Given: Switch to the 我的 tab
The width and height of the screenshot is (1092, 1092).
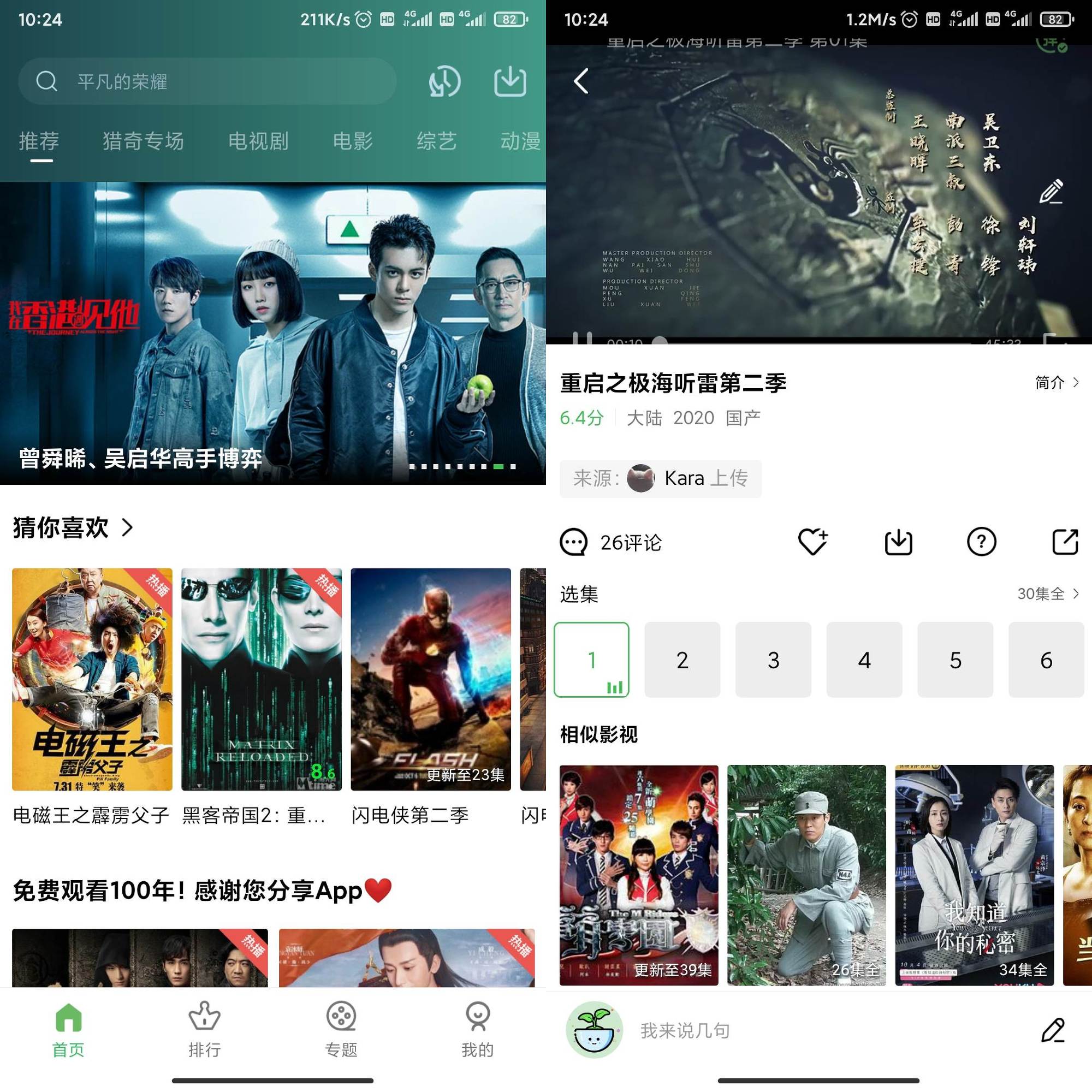Looking at the screenshot, I should [478, 1030].
